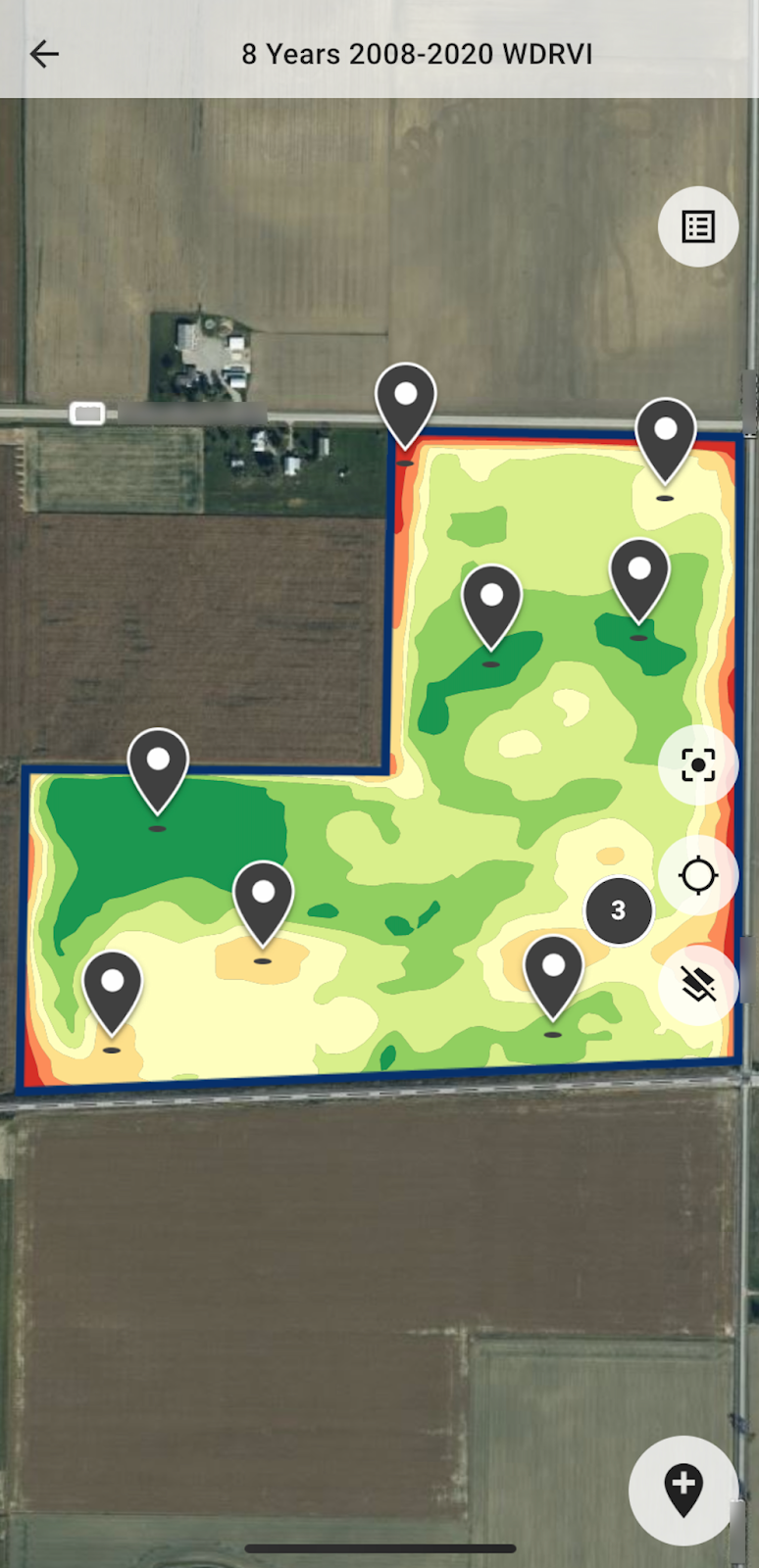759x1568 pixels.
Task: Add a new pin to the map
Action: pyautogui.click(x=683, y=1490)
